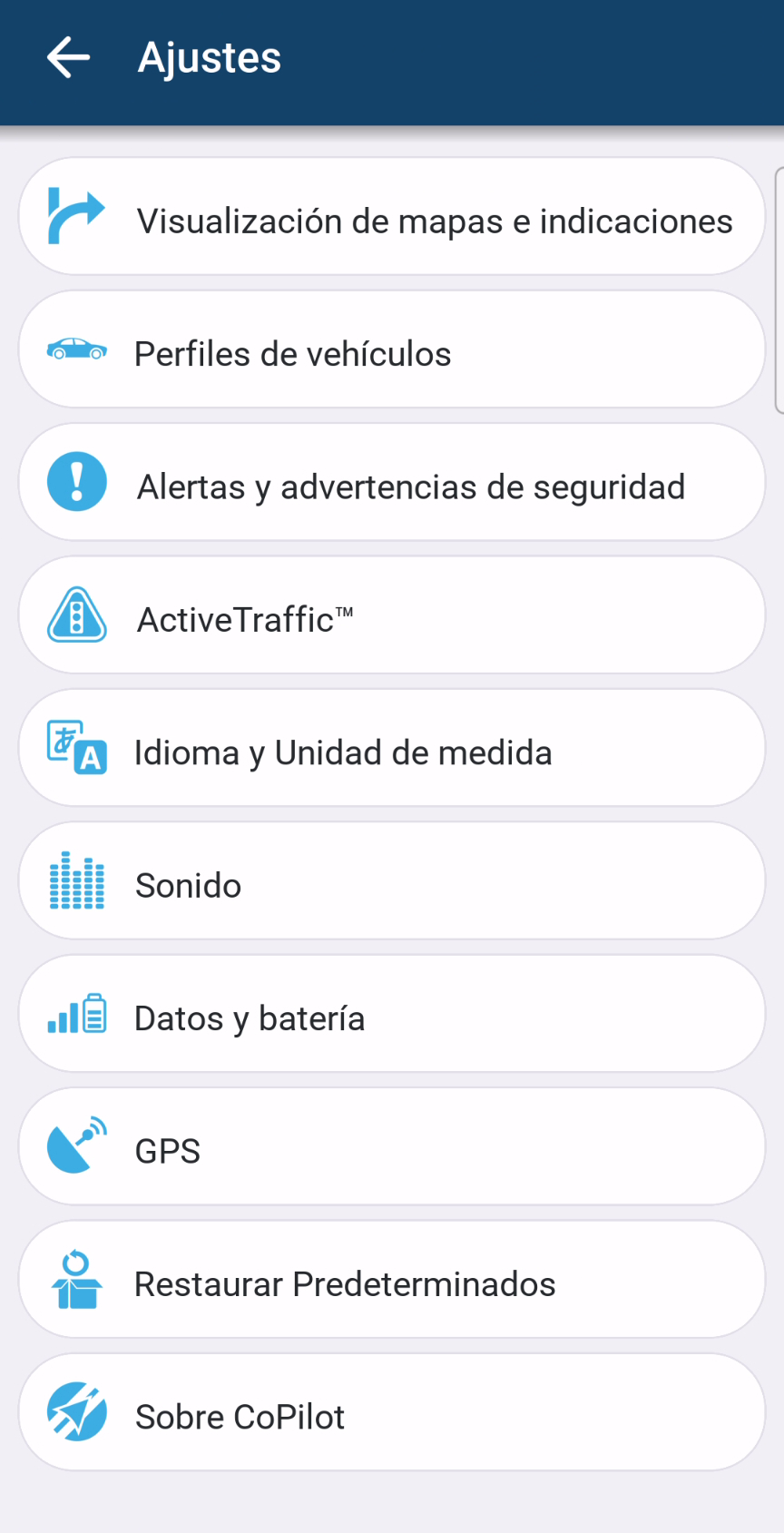The width and height of the screenshot is (784, 1533).
Task: Open GPS settings
Action: (392, 1148)
